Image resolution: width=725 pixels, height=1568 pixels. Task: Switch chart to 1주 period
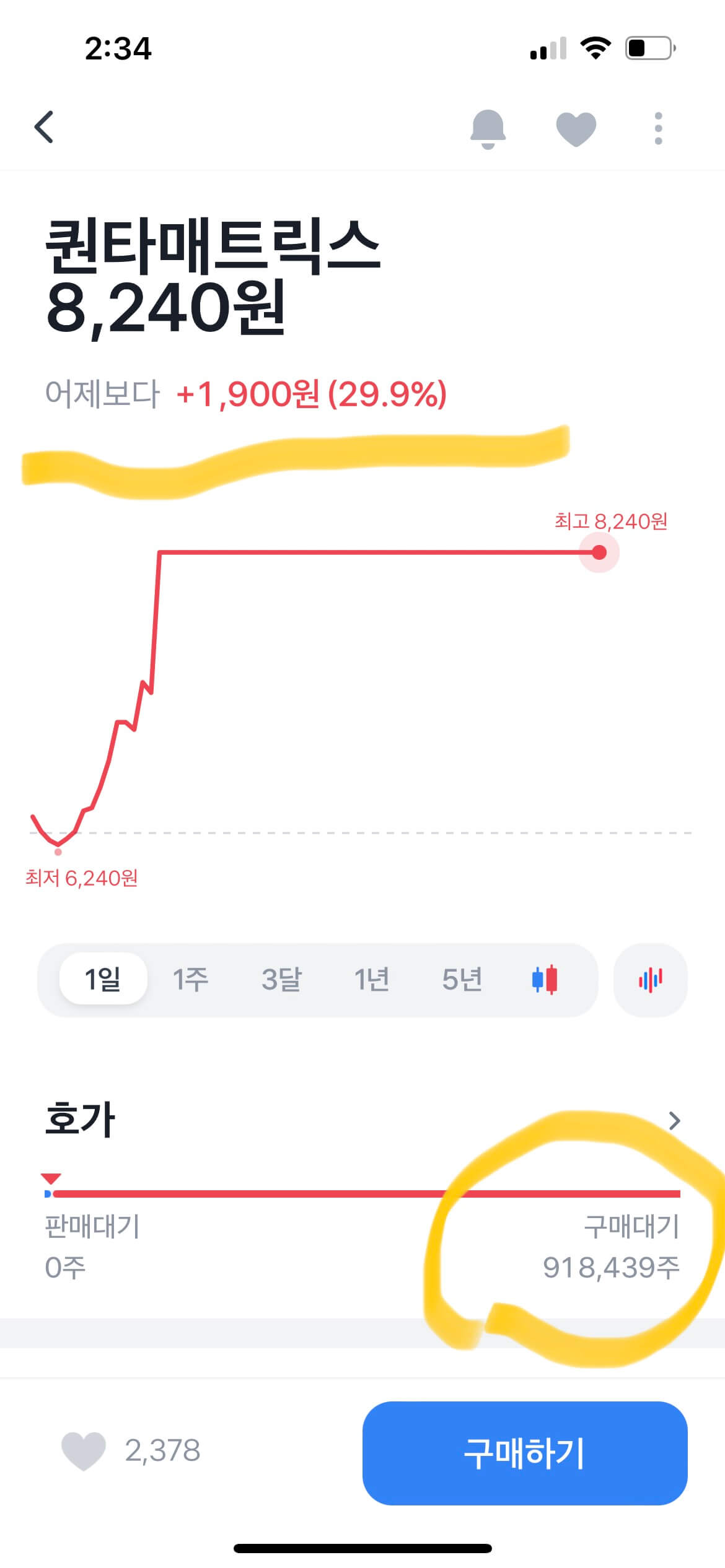click(x=190, y=980)
